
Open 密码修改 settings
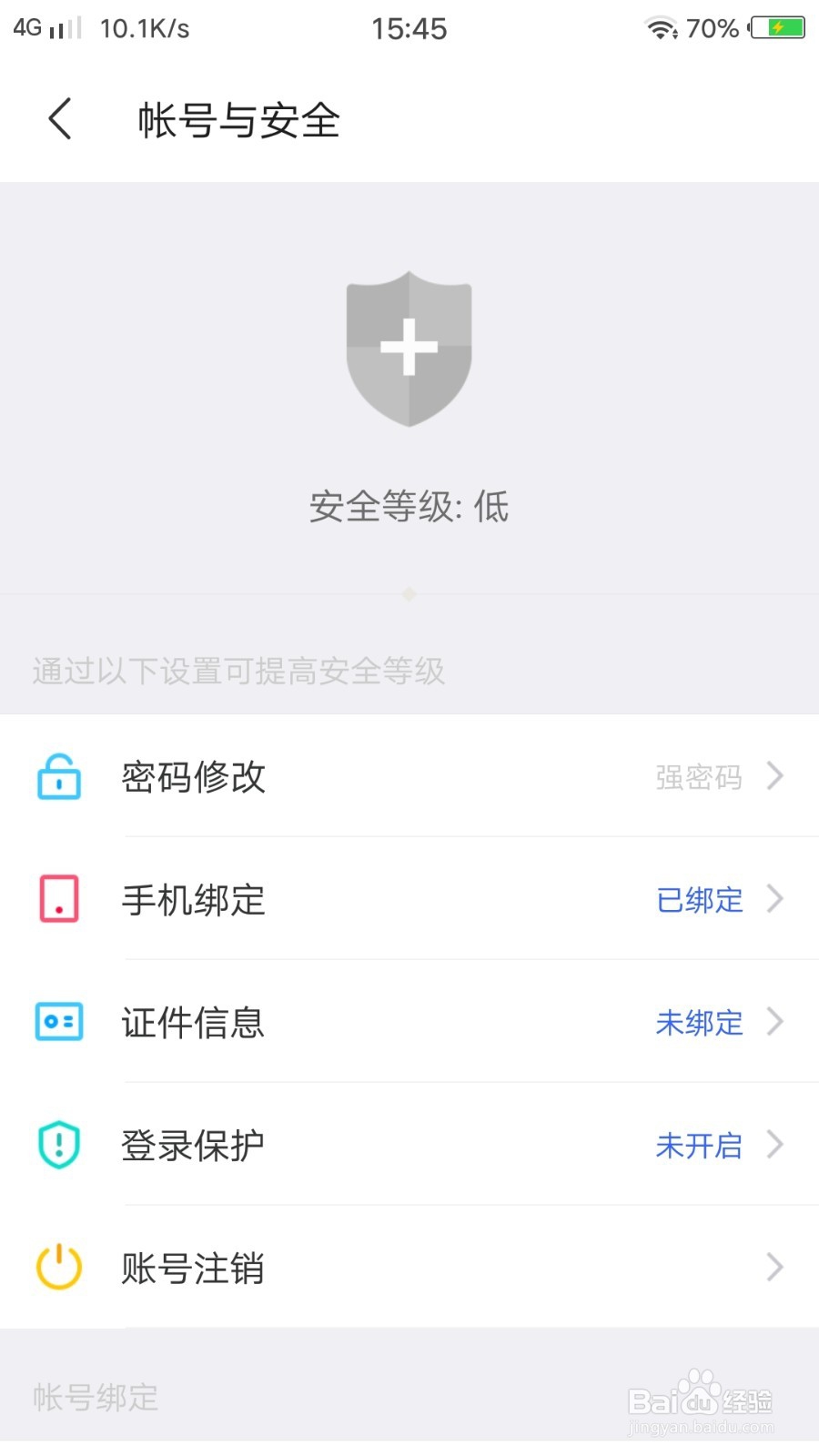pos(409,777)
